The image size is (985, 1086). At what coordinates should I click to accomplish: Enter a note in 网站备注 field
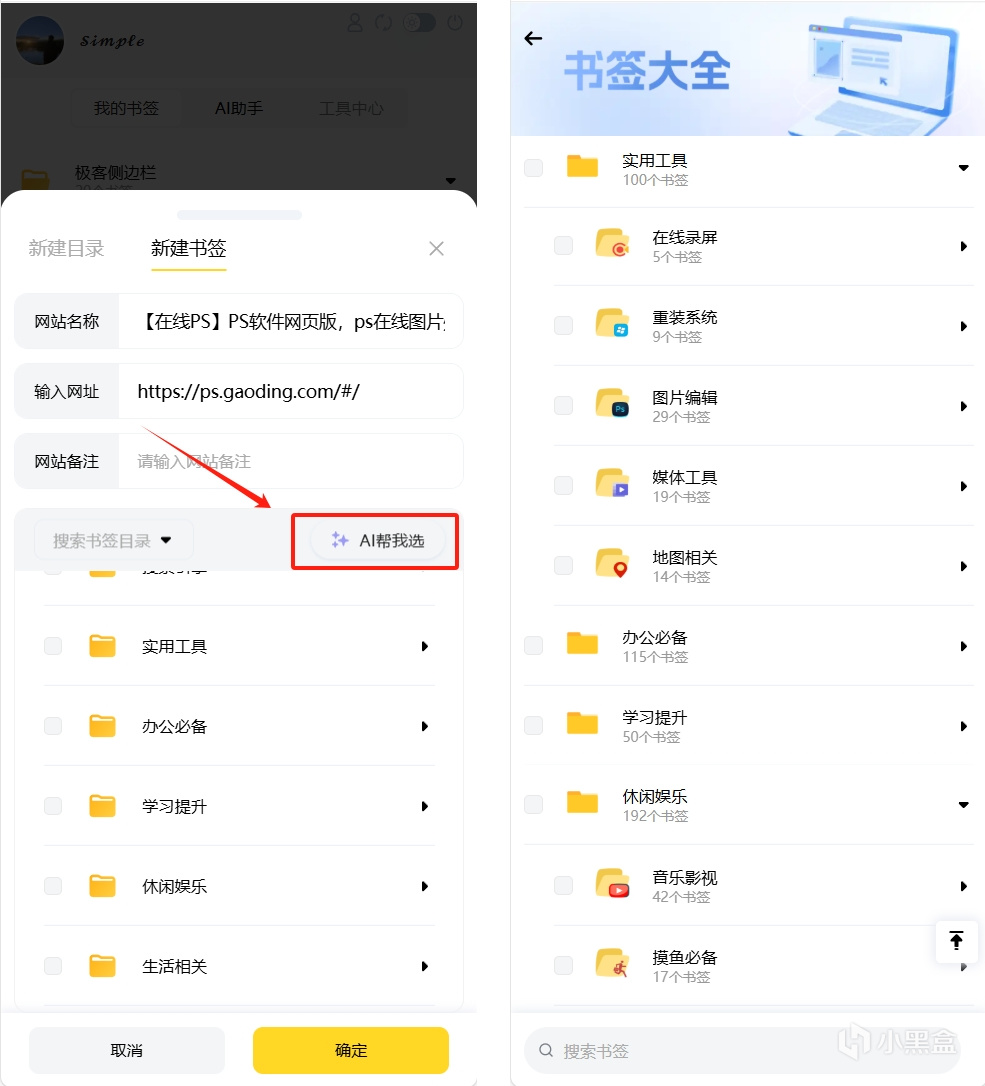point(290,462)
